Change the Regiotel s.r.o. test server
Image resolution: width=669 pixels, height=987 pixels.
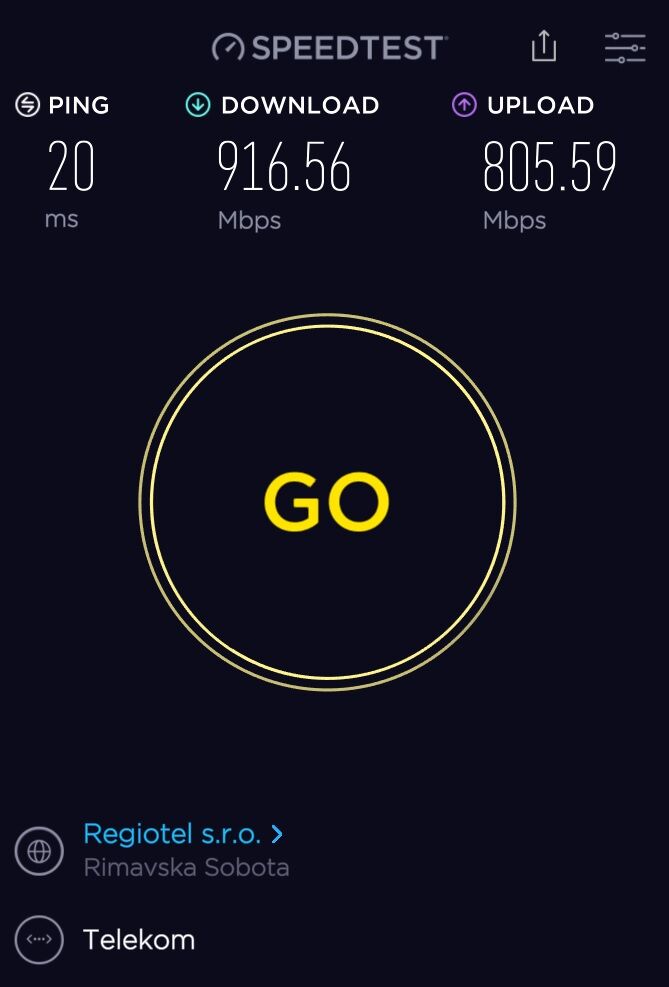[x=184, y=834]
